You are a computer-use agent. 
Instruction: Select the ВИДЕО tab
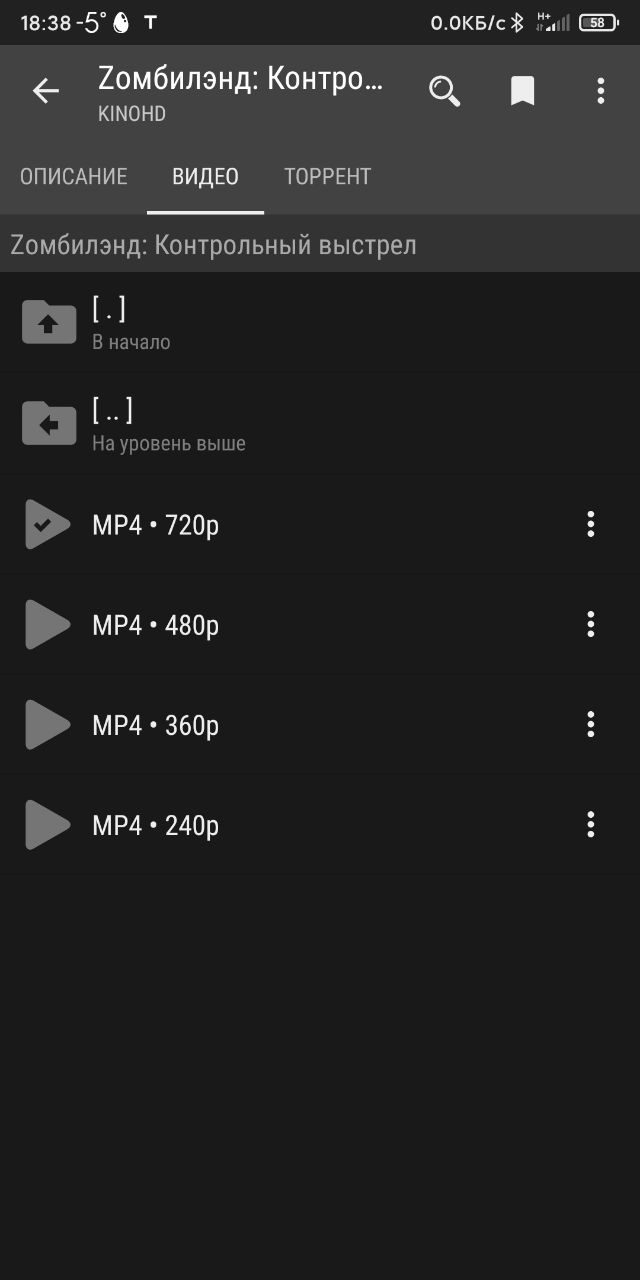tap(205, 177)
